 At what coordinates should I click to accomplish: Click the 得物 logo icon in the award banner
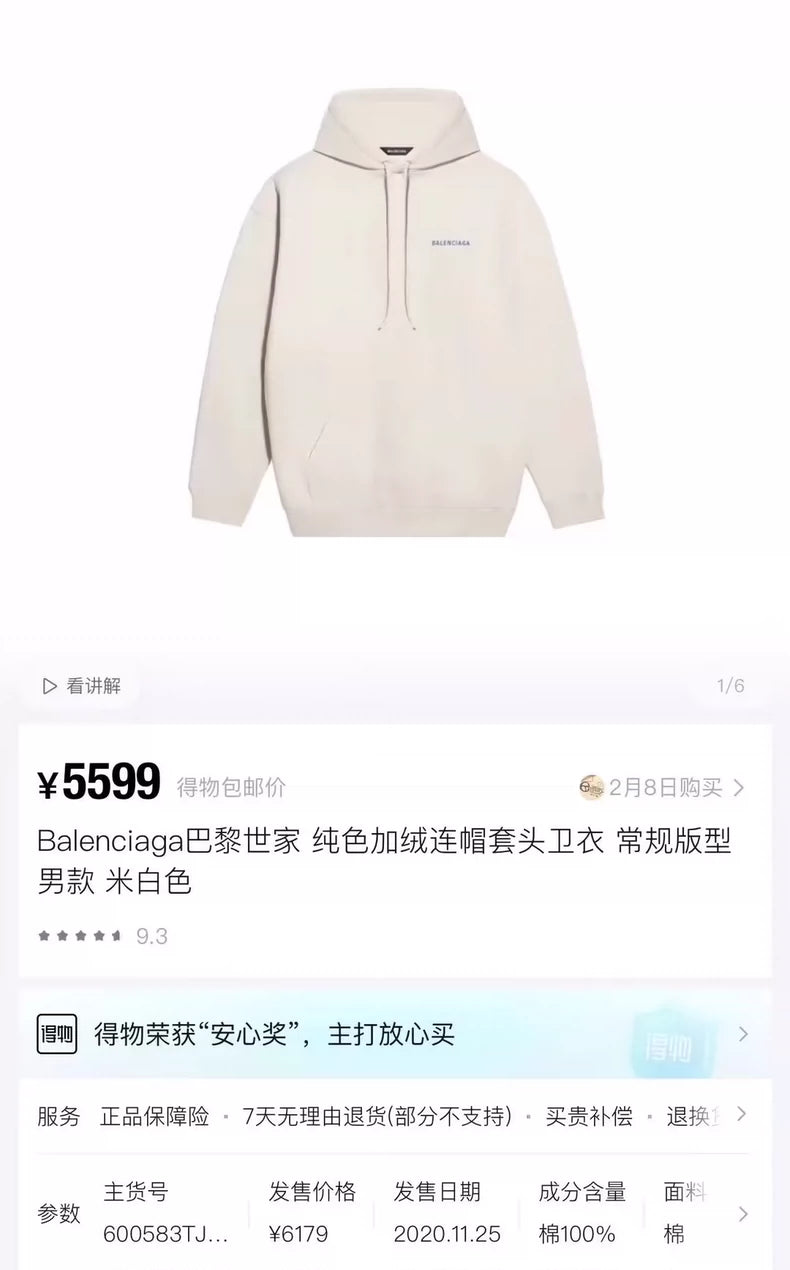(x=57, y=1035)
